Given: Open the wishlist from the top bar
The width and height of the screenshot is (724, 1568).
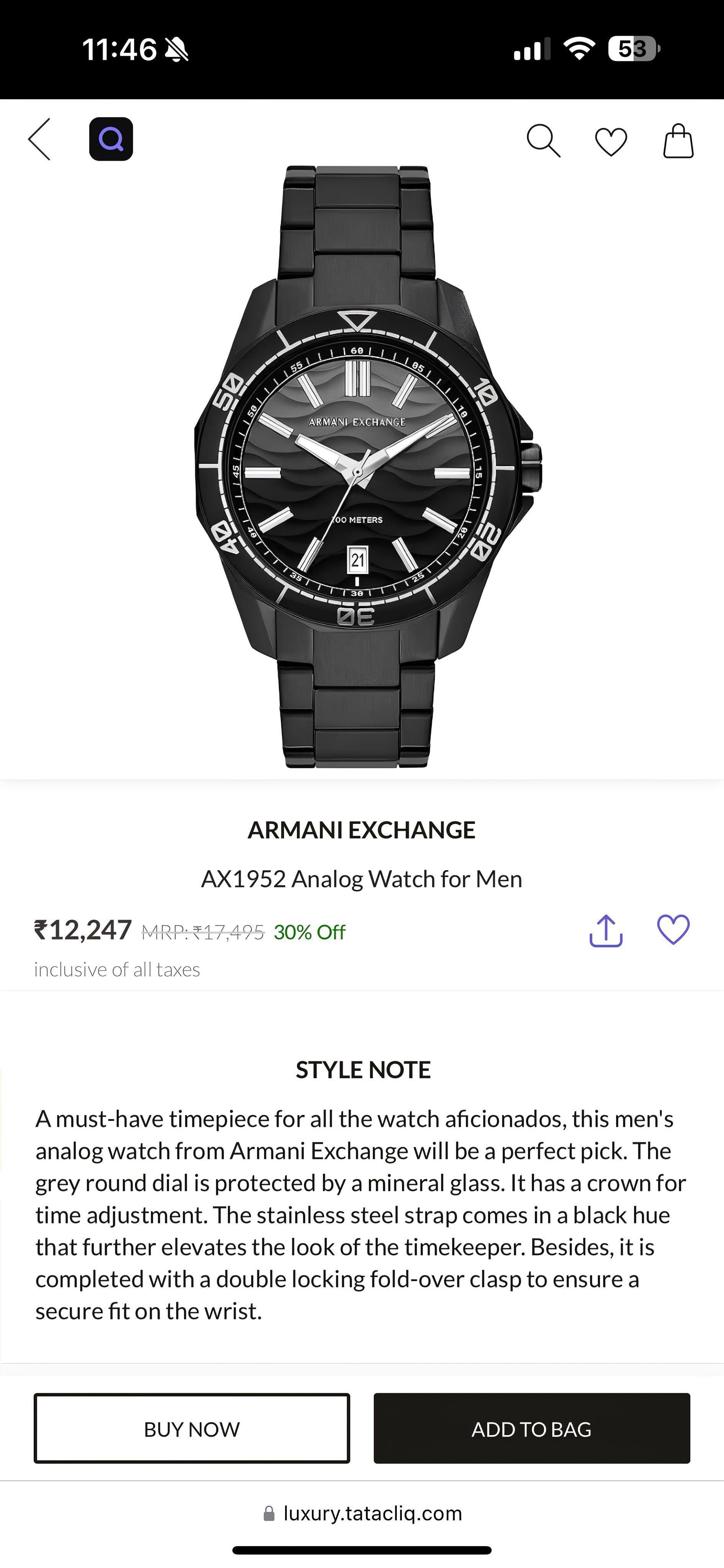Looking at the screenshot, I should pos(611,142).
